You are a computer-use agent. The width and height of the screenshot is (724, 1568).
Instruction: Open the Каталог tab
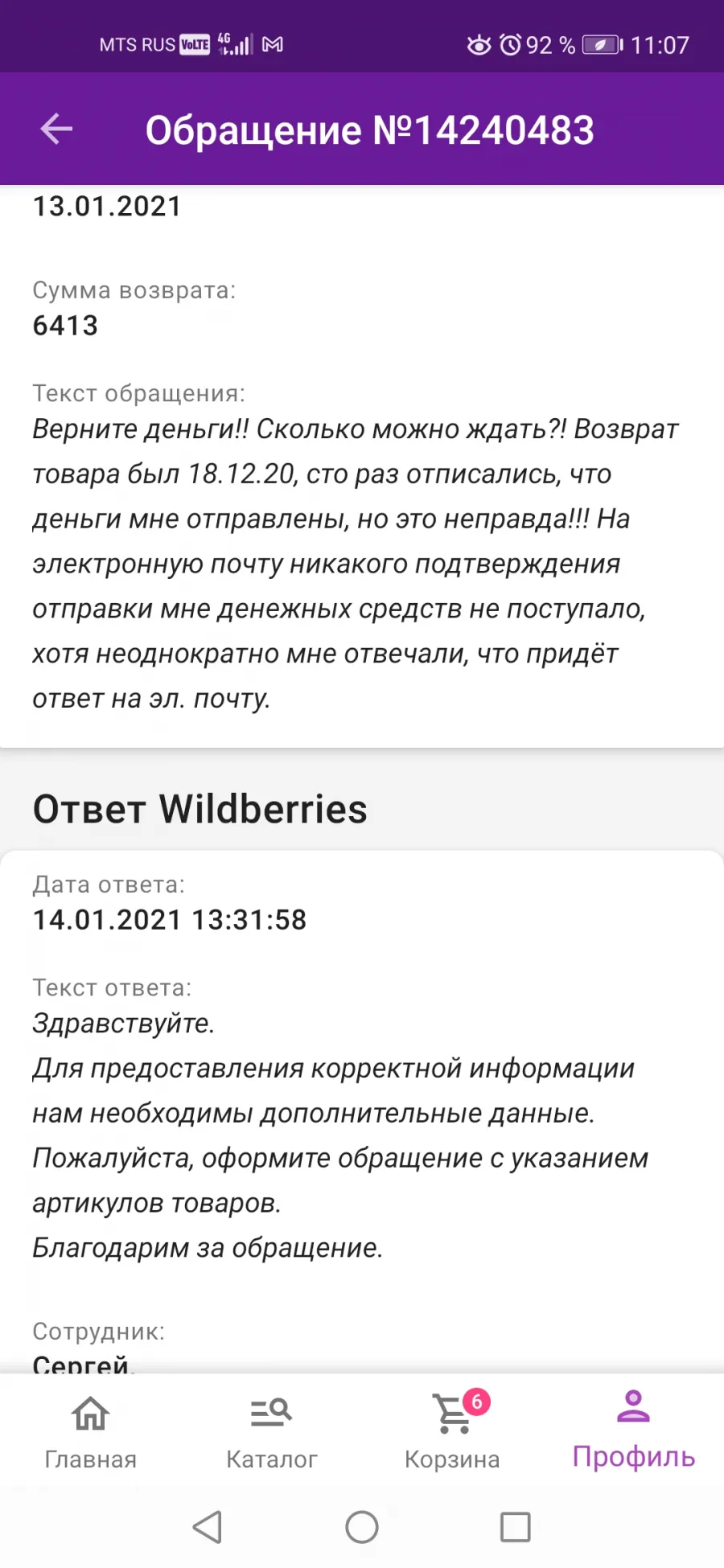271,1431
